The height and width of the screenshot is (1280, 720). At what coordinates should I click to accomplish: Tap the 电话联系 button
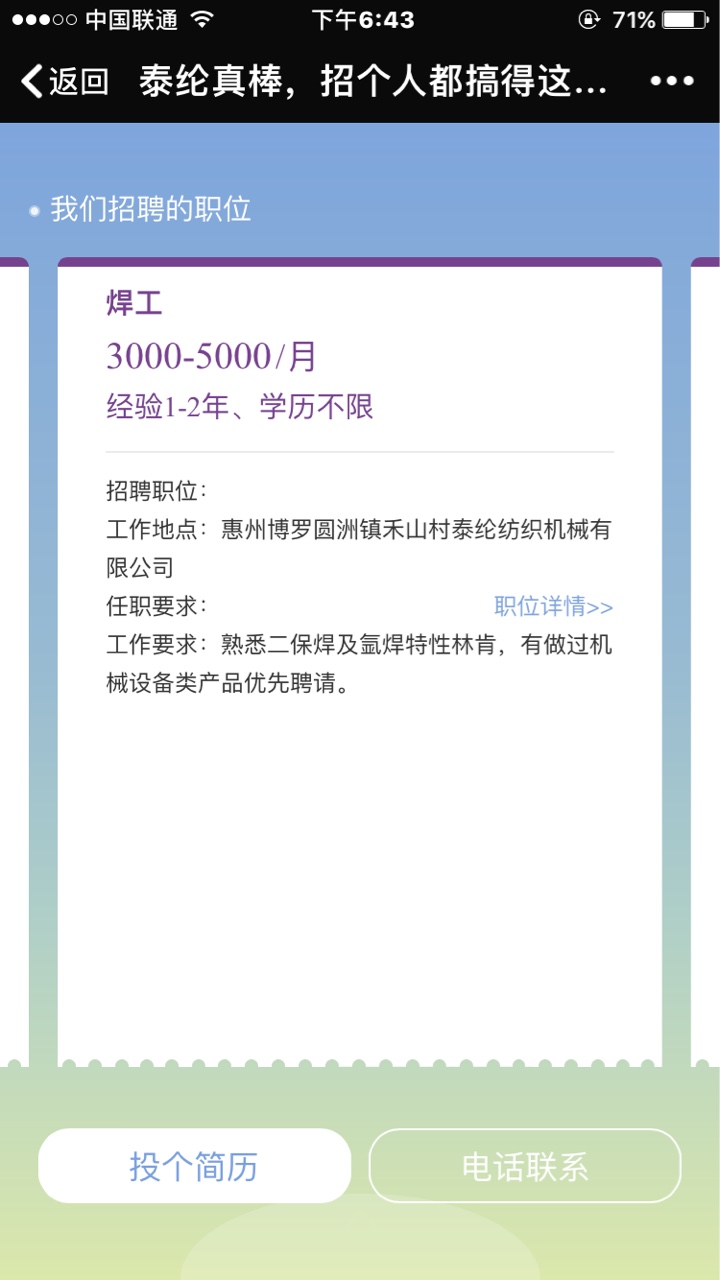pyautogui.click(x=525, y=1166)
